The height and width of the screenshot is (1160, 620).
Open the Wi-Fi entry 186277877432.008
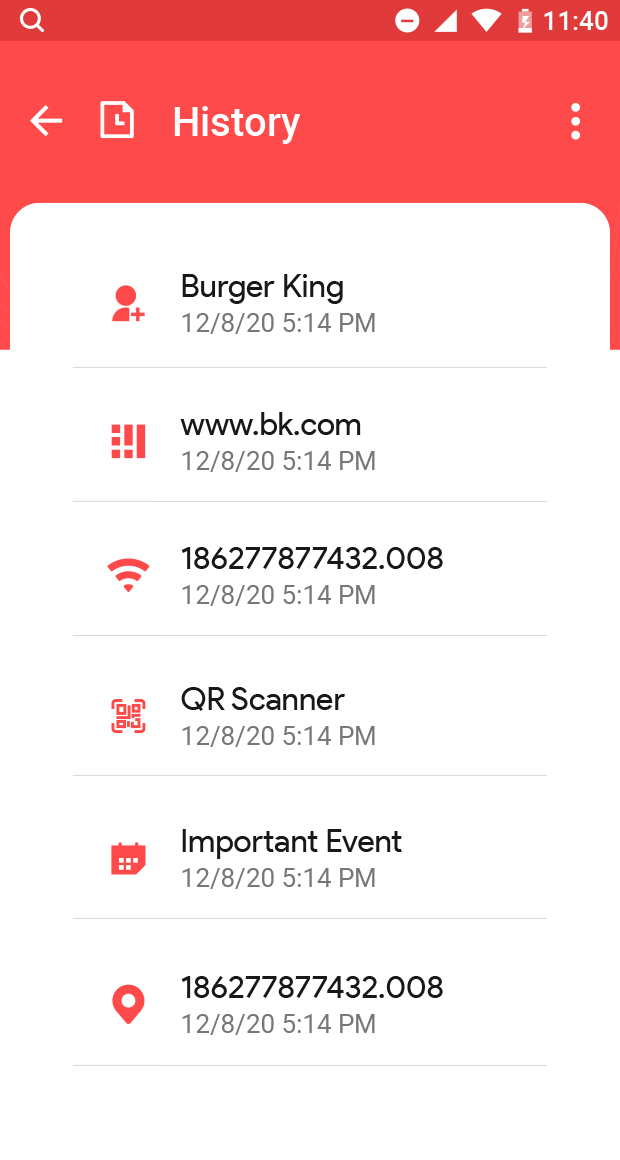[x=310, y=574]
